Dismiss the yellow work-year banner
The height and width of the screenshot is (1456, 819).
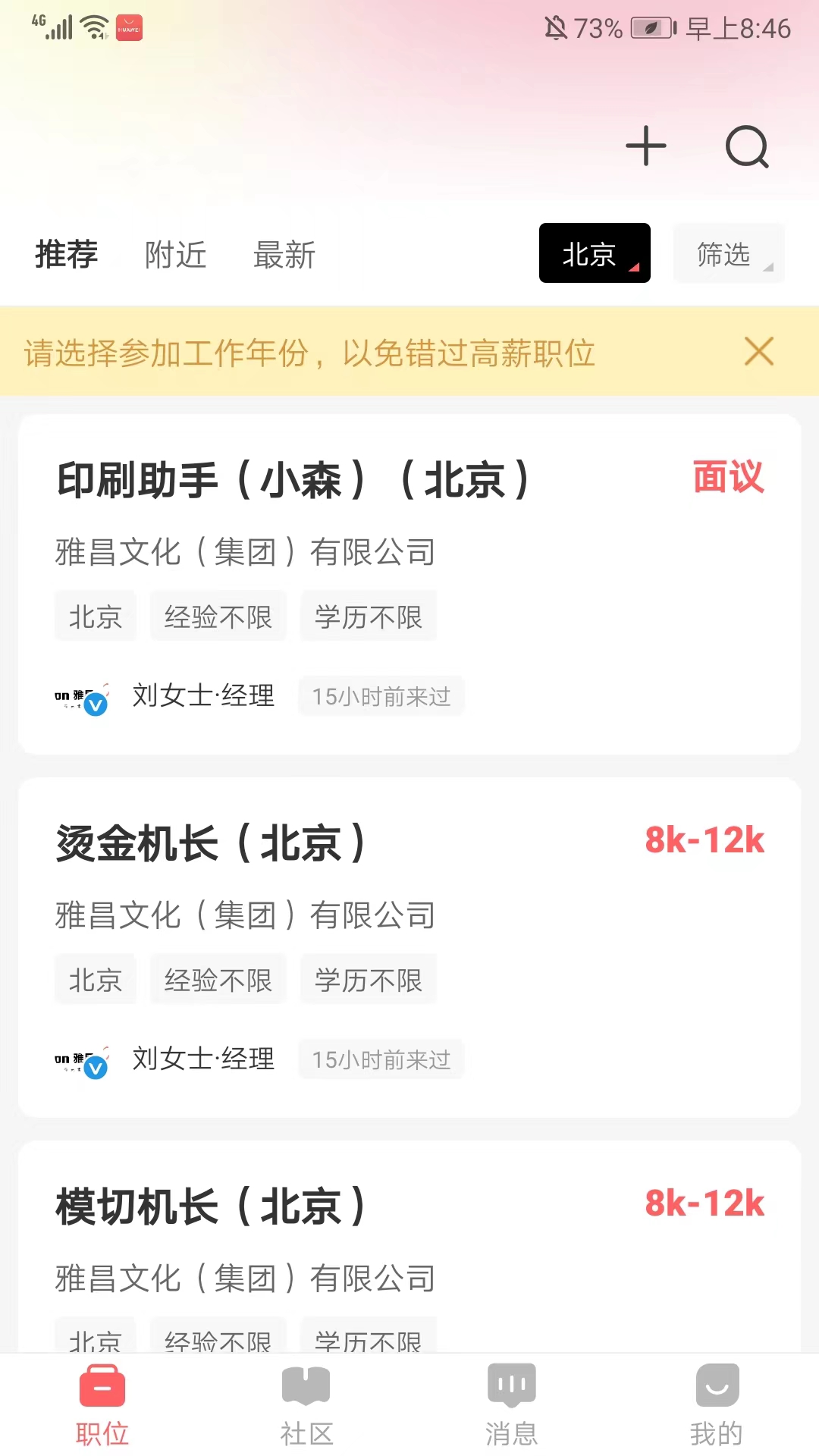point(758,352)
